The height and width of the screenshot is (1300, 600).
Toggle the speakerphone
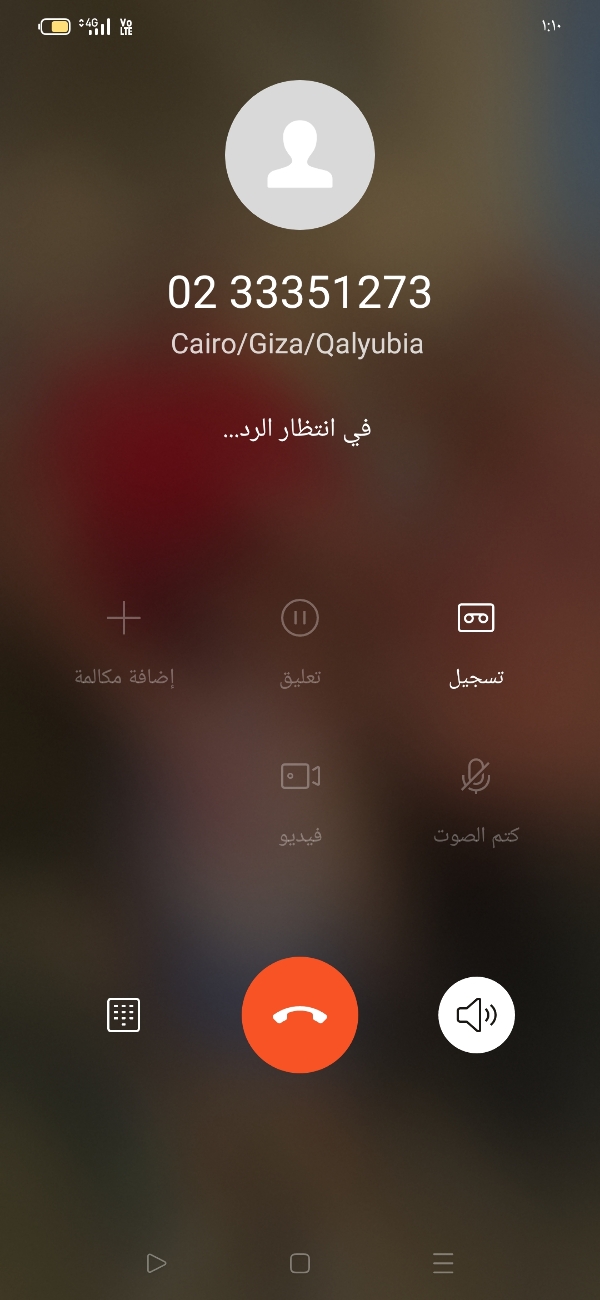click(476, 1015)
